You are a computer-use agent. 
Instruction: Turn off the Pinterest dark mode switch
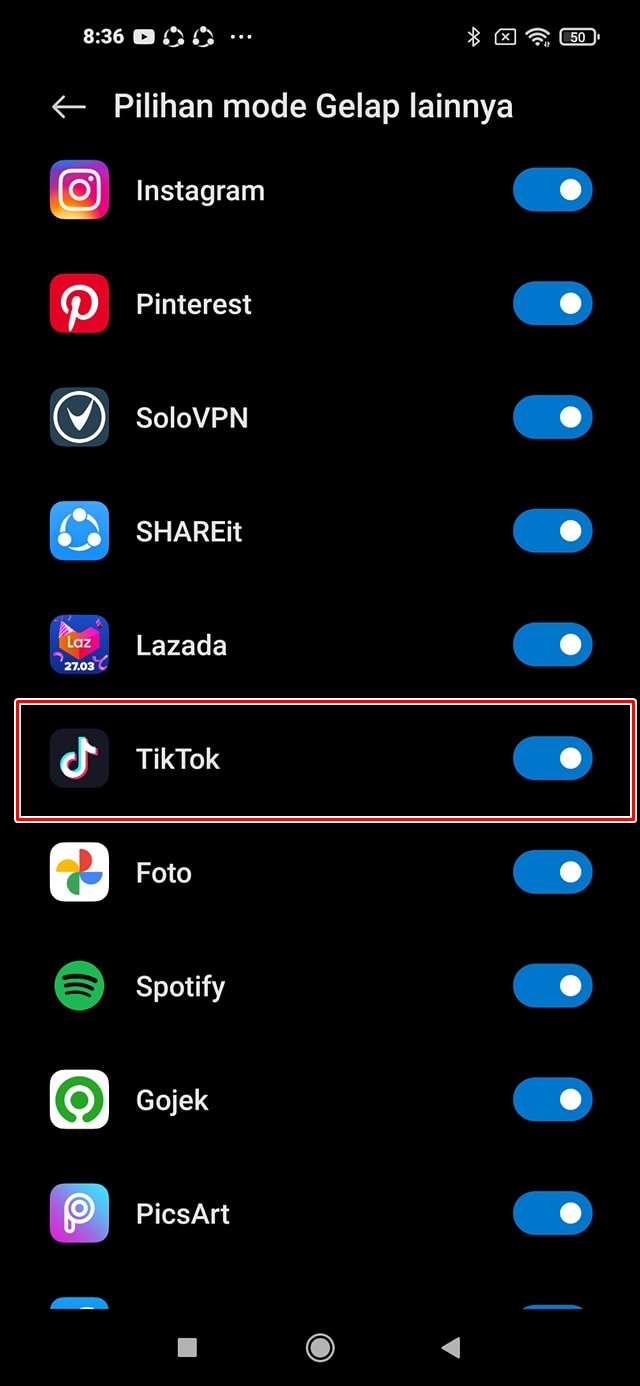pyautogui.click(x=552, y=304)
